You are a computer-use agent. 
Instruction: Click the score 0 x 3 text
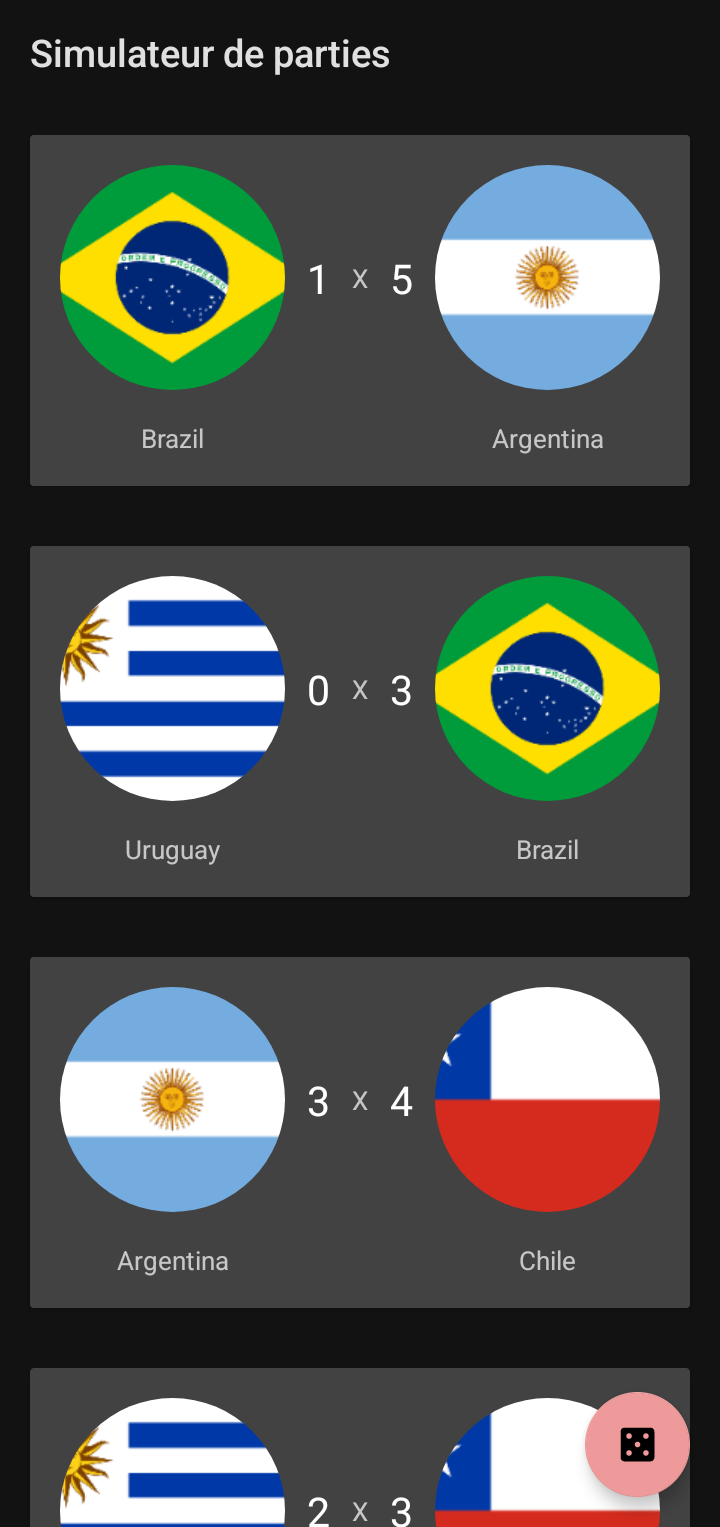point(359,690)
